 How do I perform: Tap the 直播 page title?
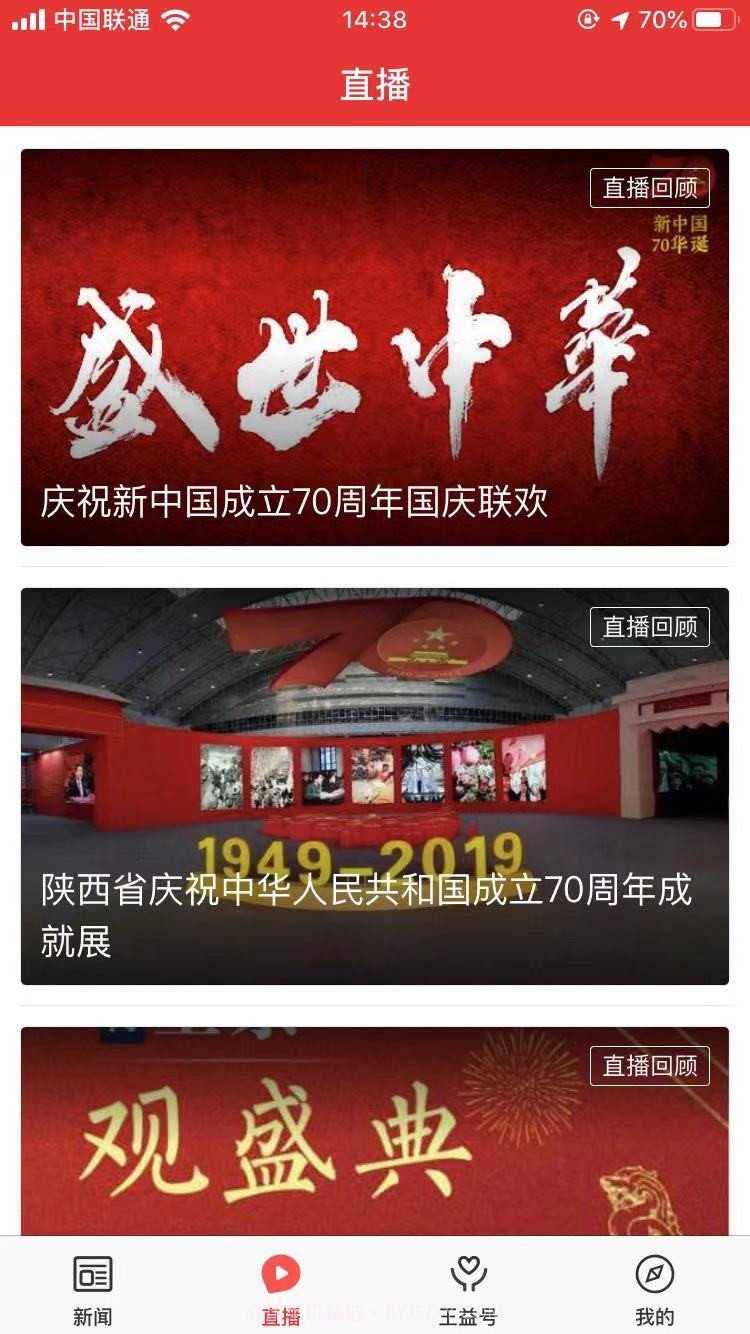(x=375, y=85)
